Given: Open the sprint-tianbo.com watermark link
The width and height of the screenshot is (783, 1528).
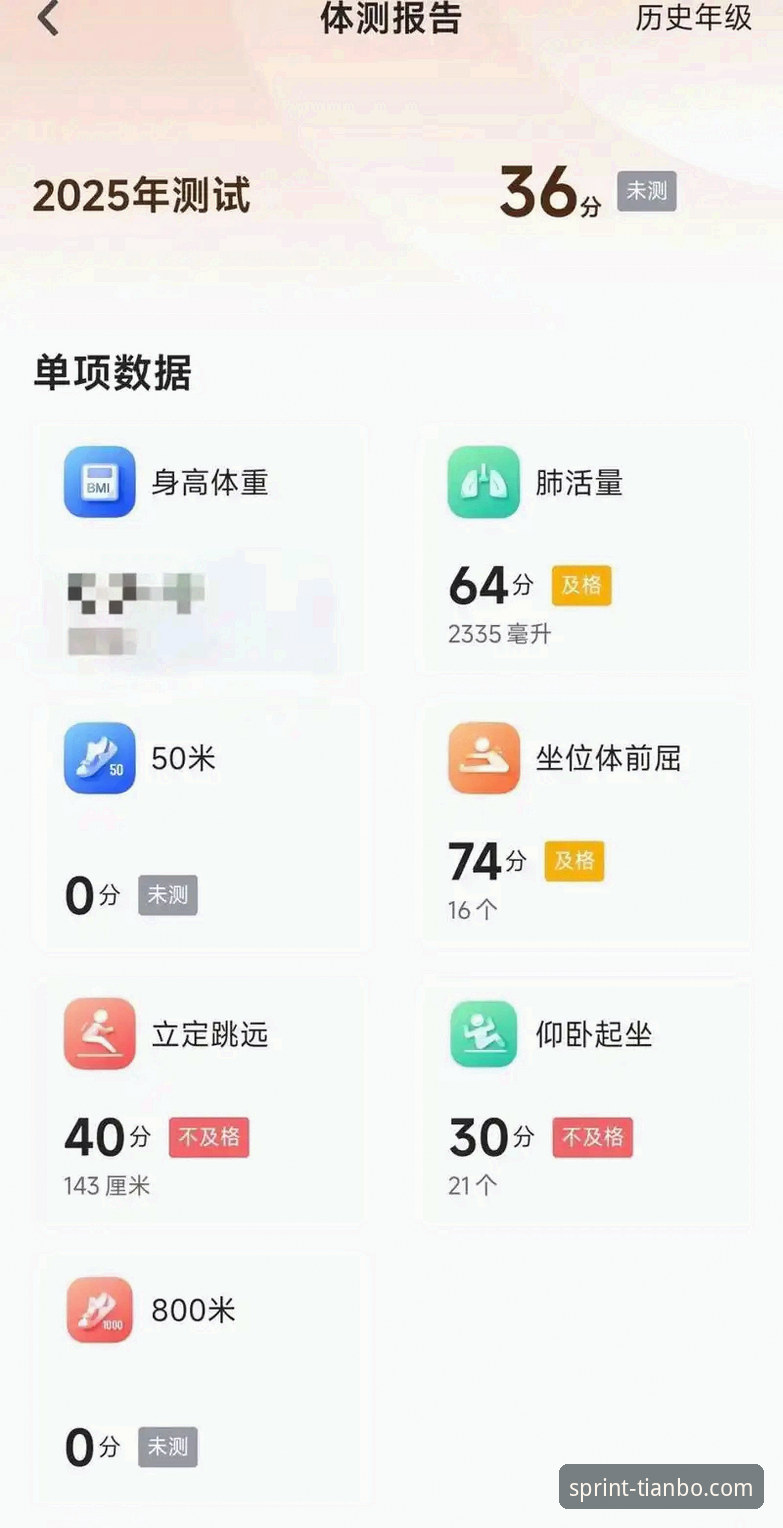Looking at the screenshot, I should point(659,1487).
